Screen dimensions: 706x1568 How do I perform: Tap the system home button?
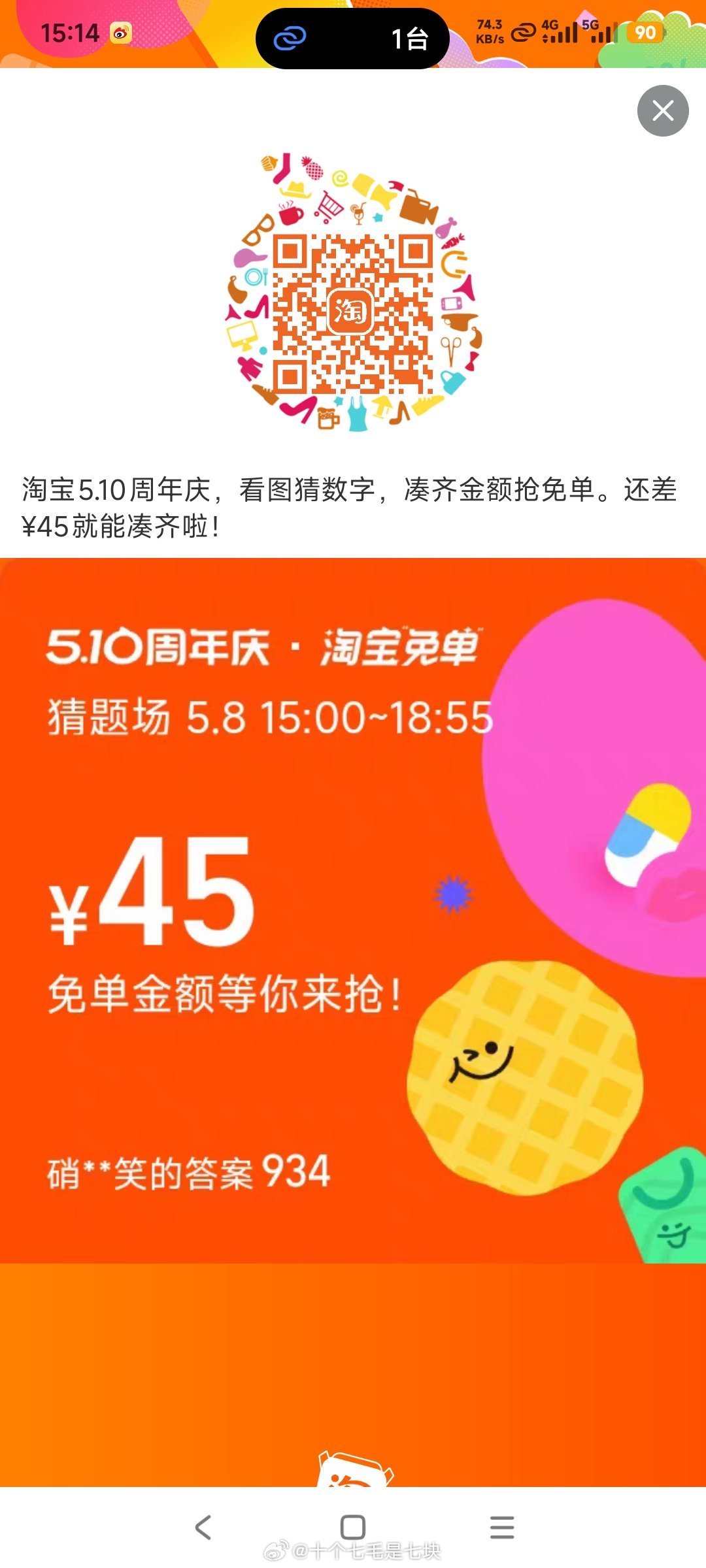coord(353,1527)
